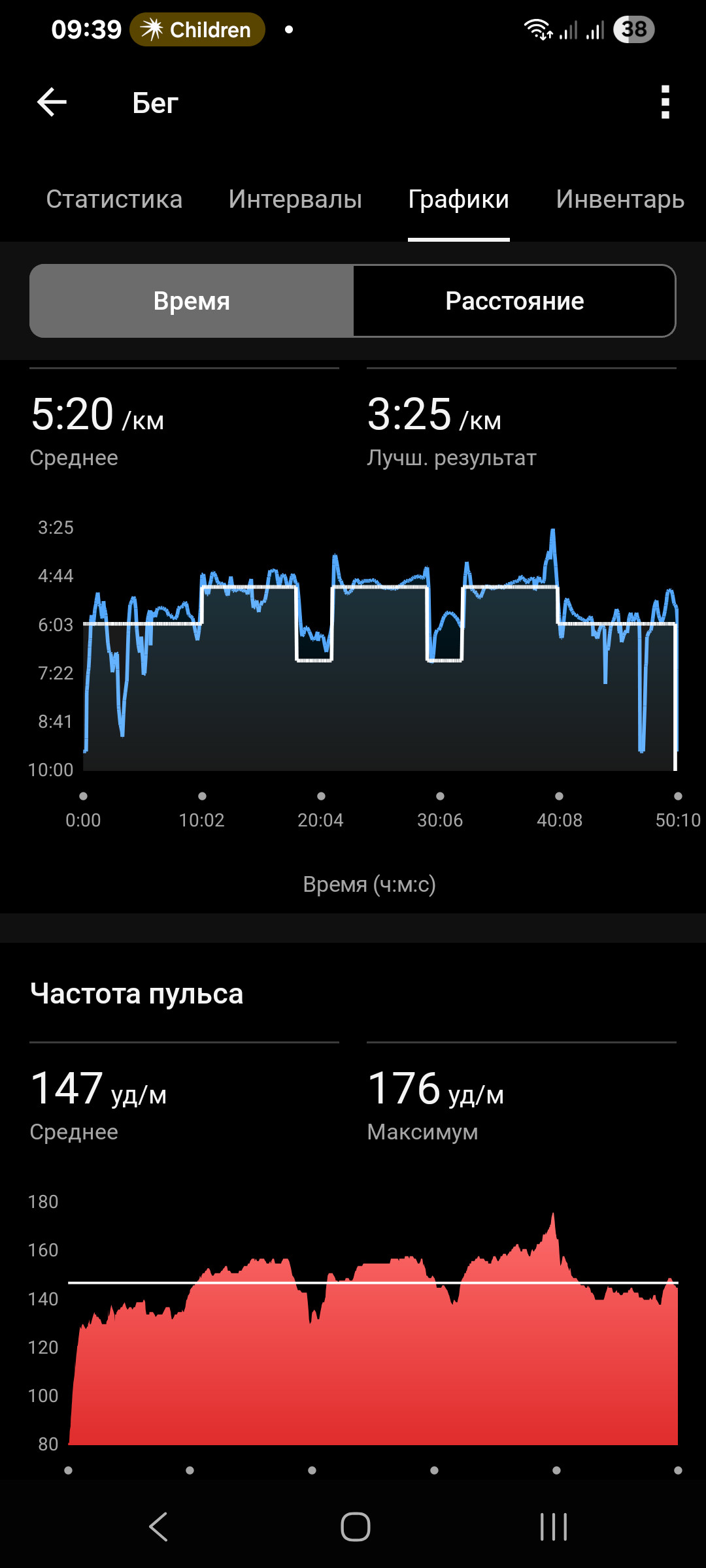The image size is (706, 1568).
Task: Open the Интервалы tab
Action: (295, 199)
